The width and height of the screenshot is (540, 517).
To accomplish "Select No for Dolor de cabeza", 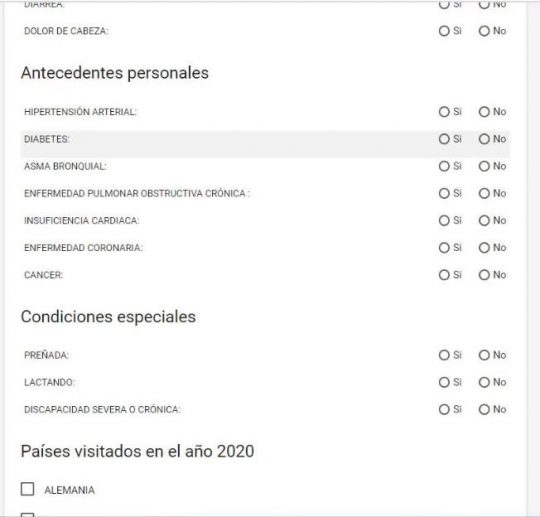I will click(x=484, y=31).
